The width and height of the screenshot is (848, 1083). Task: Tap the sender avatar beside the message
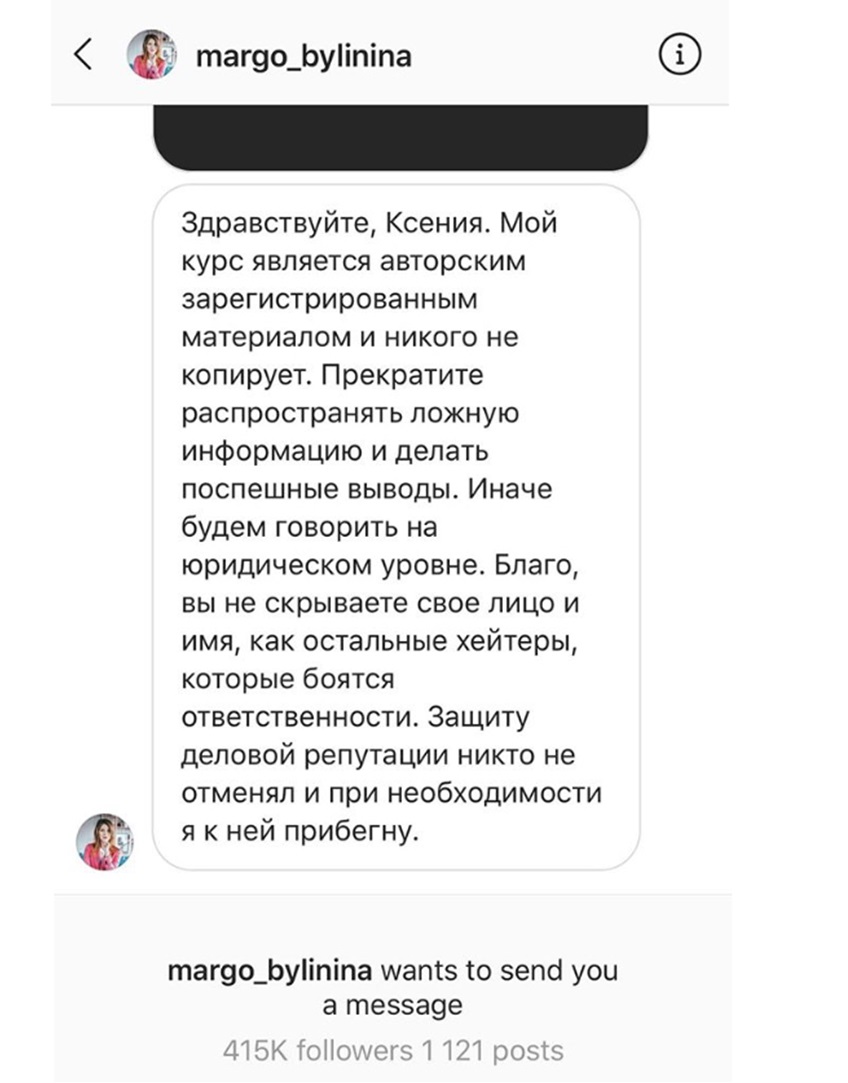105,840
